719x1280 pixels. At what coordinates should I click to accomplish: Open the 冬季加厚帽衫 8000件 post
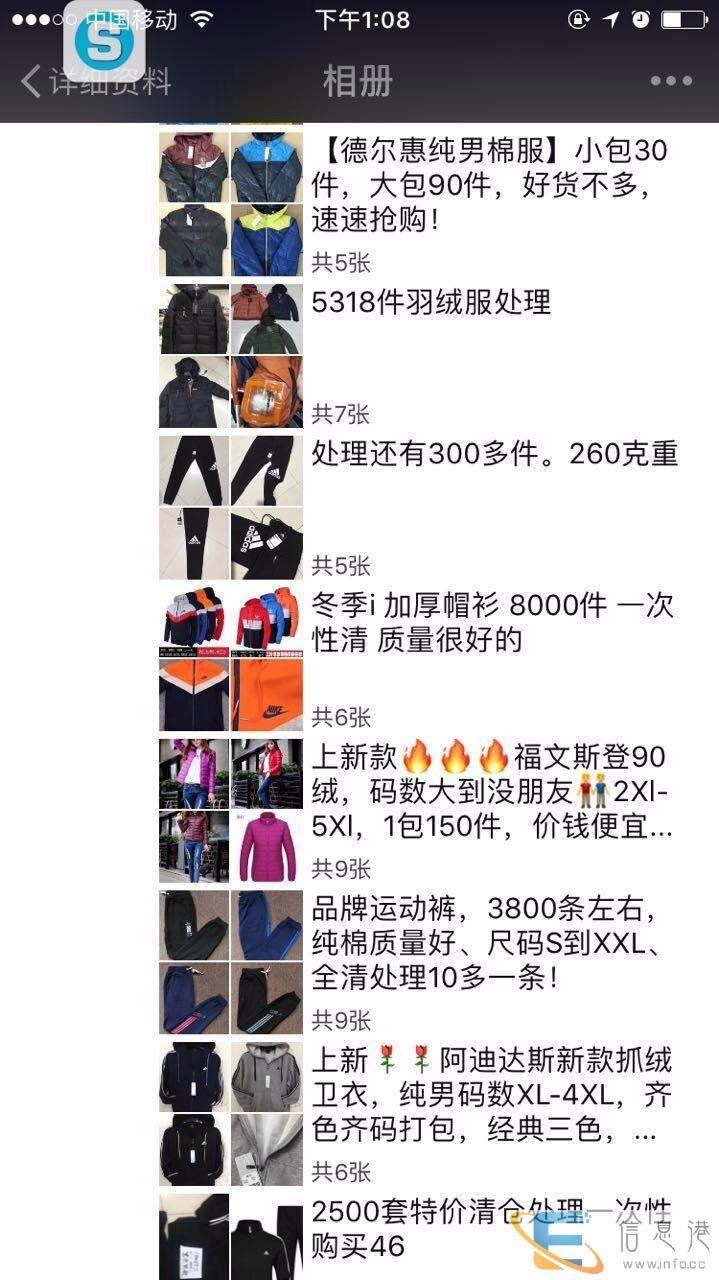(492, 622)
